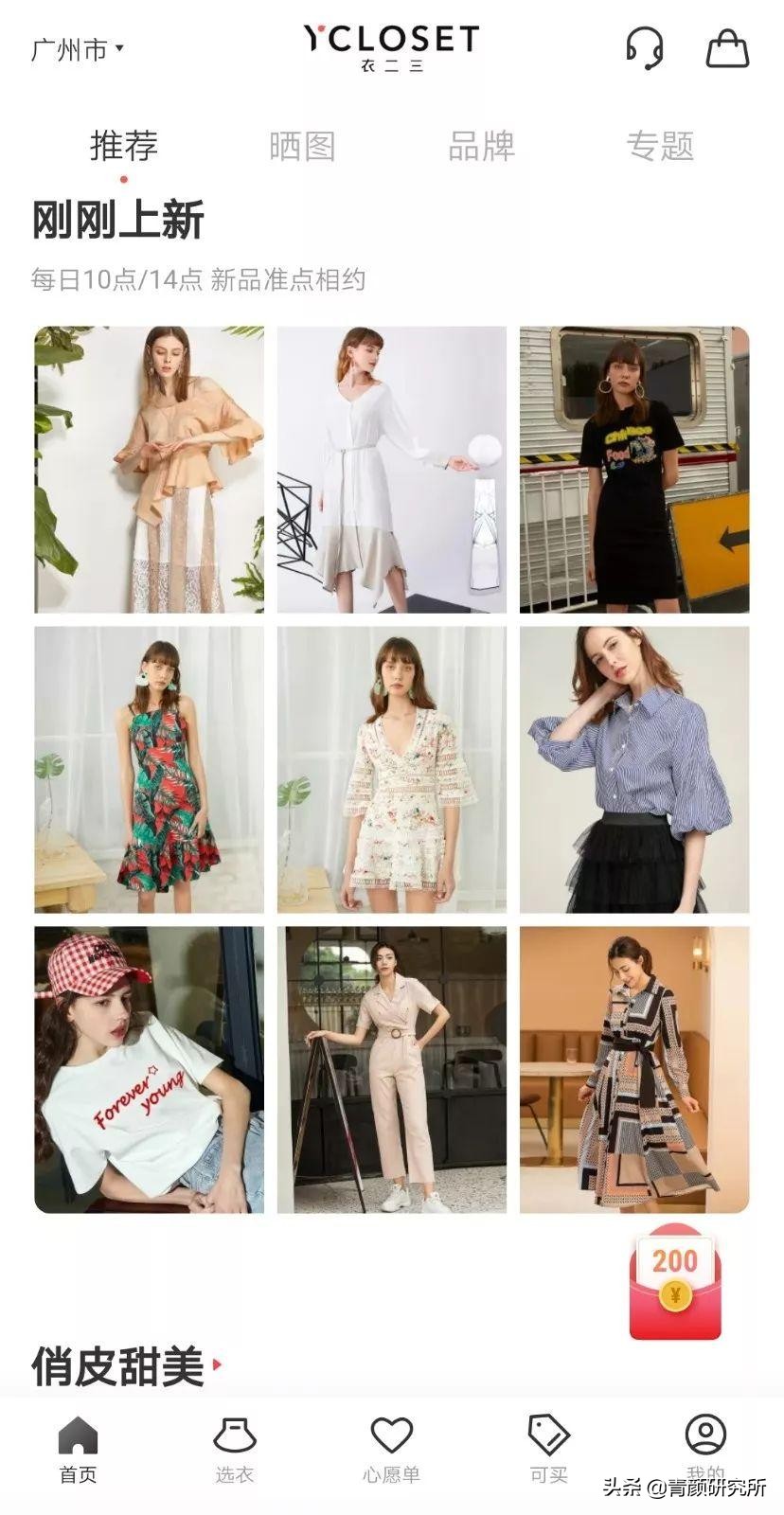
Task: Open the geometric patchwork print dress
Action: point(634,1069)
